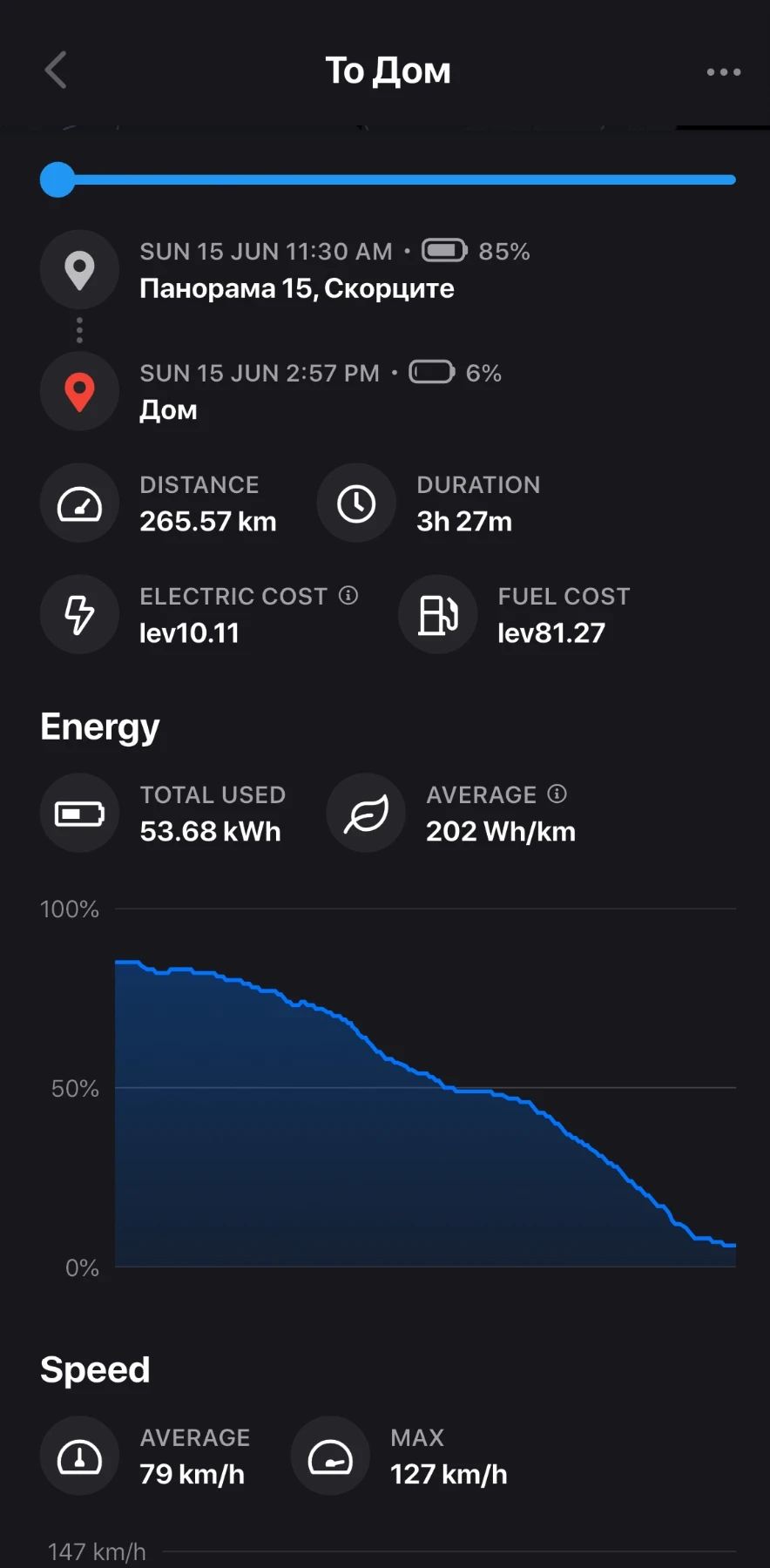Click the leaf icon beside Average energy
Viewport: 770px width, 1568px height.
[x=366, y=813]
